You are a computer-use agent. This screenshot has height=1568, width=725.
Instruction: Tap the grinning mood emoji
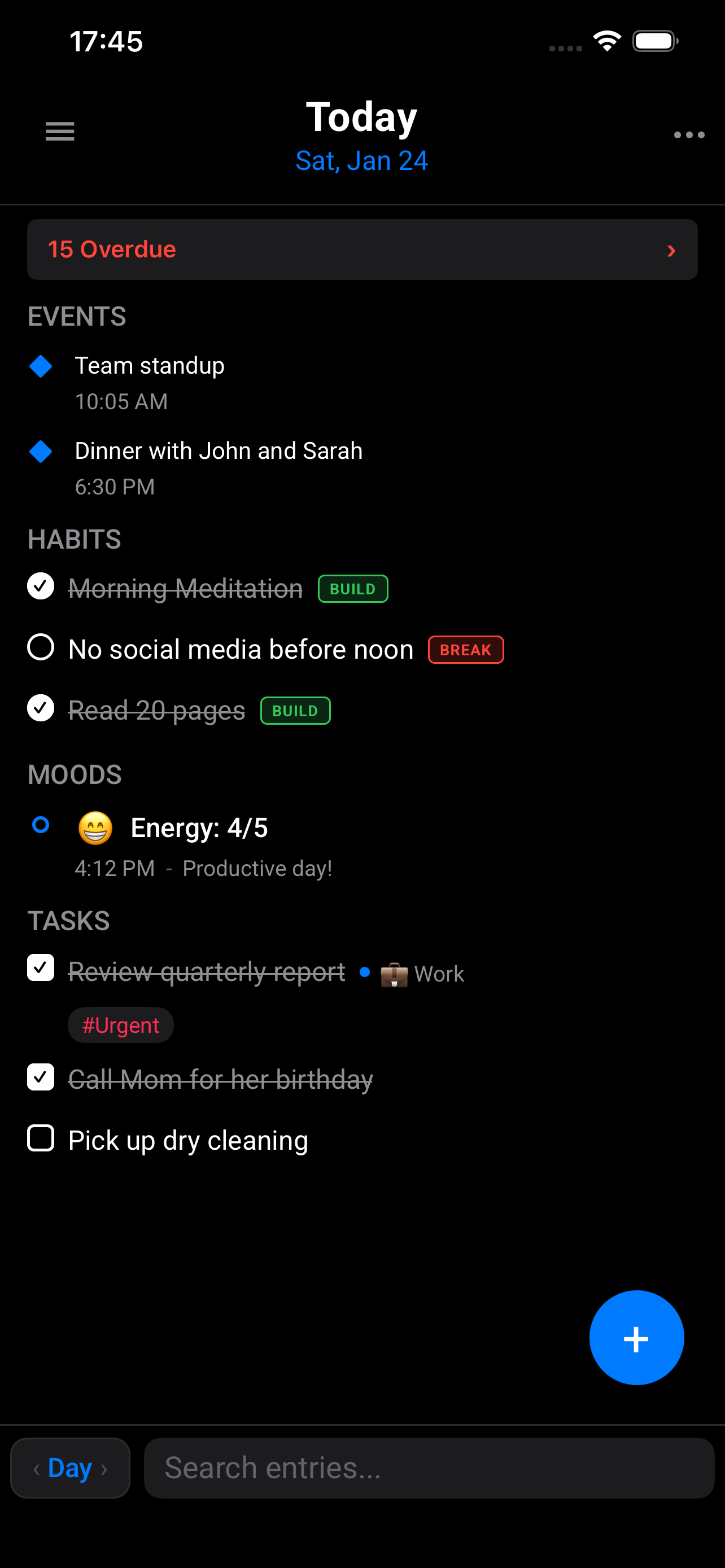coord(95,827)
